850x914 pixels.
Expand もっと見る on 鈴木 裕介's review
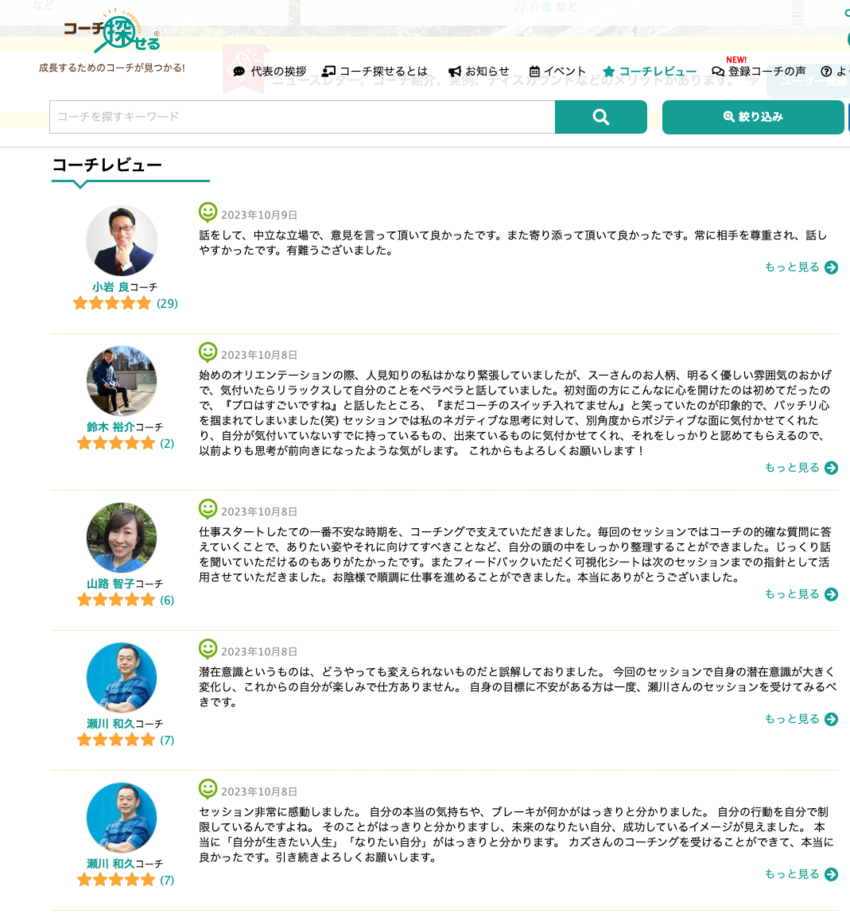coord(800,467)
